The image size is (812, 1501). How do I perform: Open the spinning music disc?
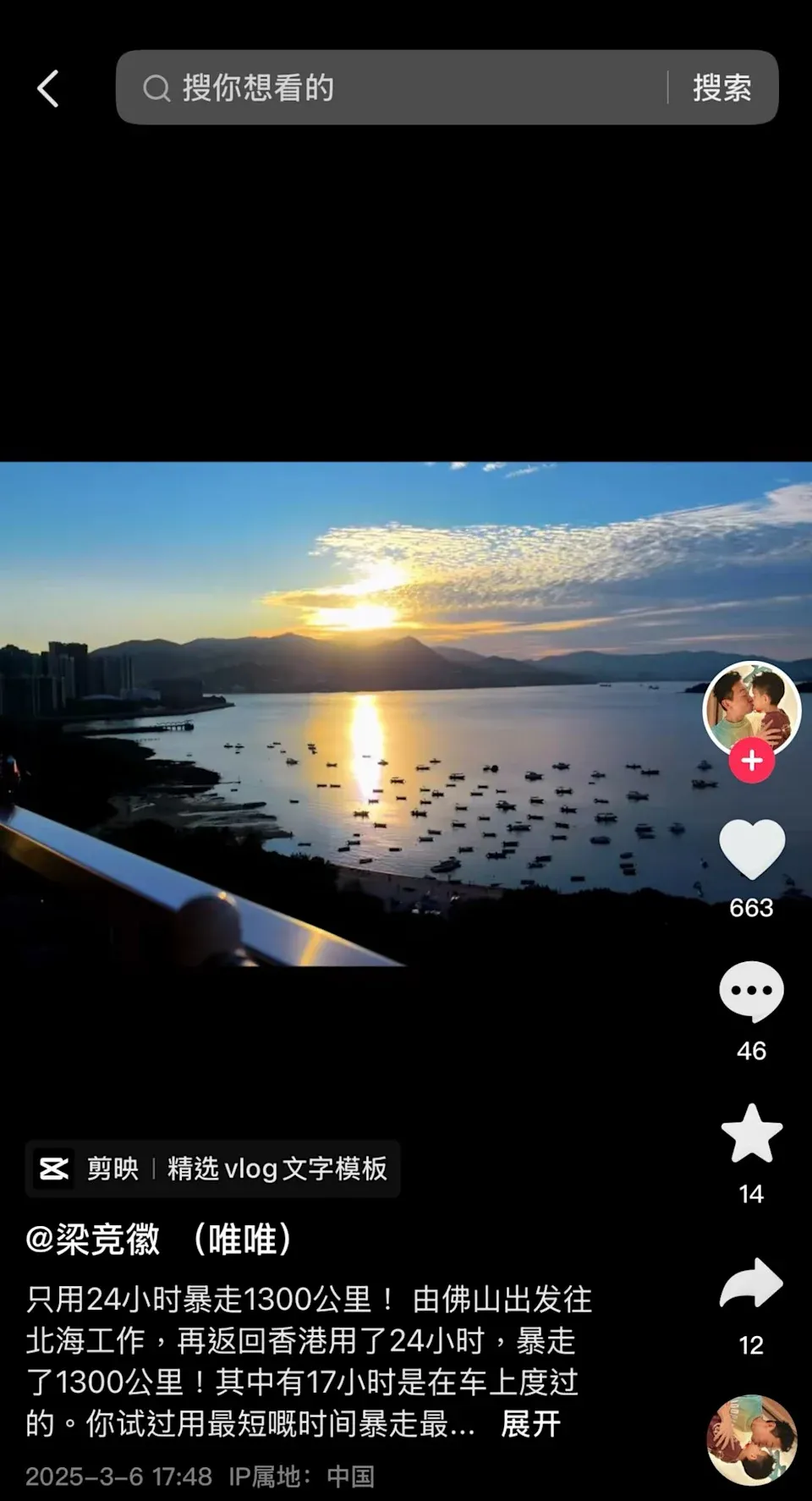pyautogui.click(x=751, y=1439)
